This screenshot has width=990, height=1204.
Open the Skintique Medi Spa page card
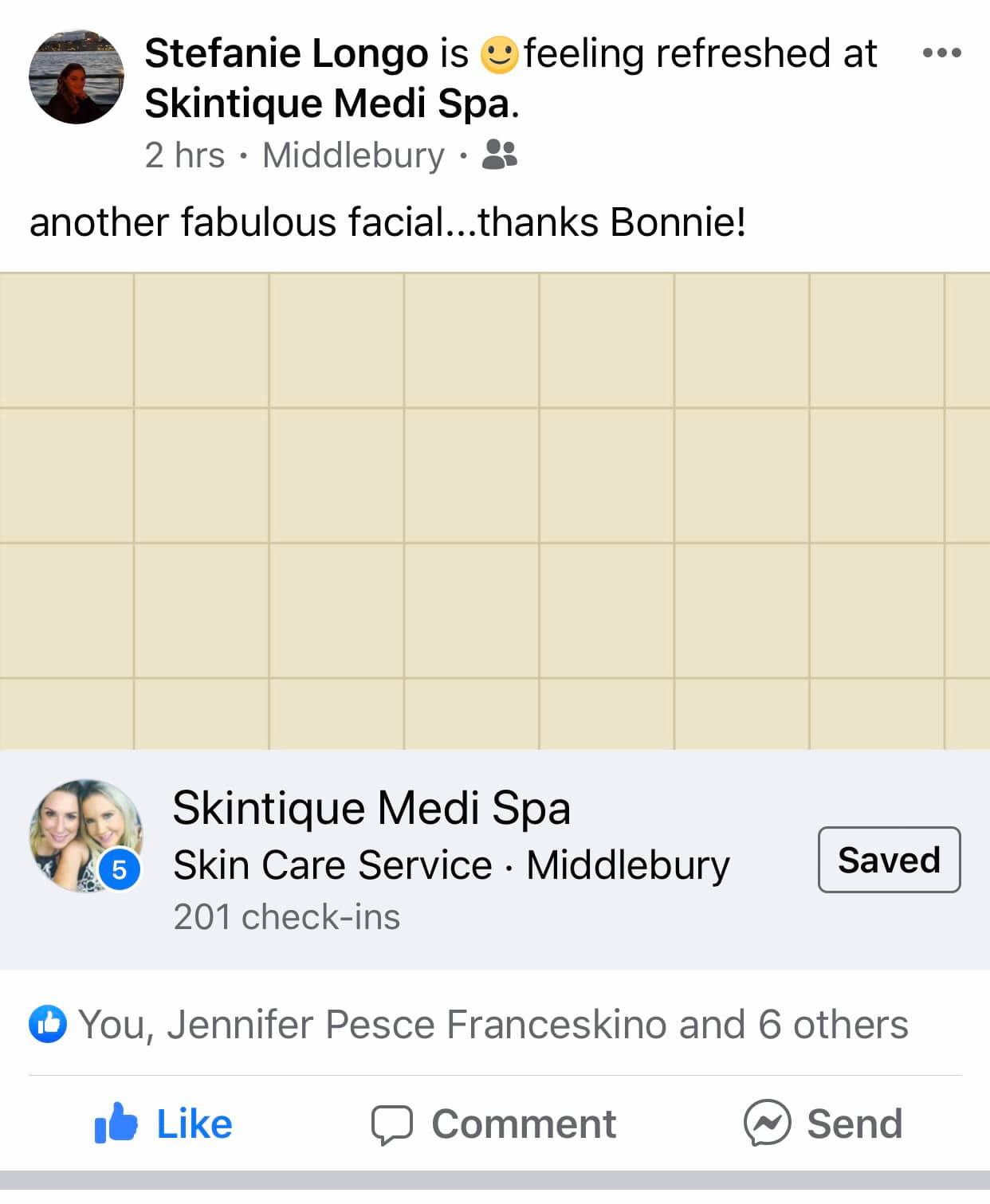pyautogui.click(x=371, y=809)
